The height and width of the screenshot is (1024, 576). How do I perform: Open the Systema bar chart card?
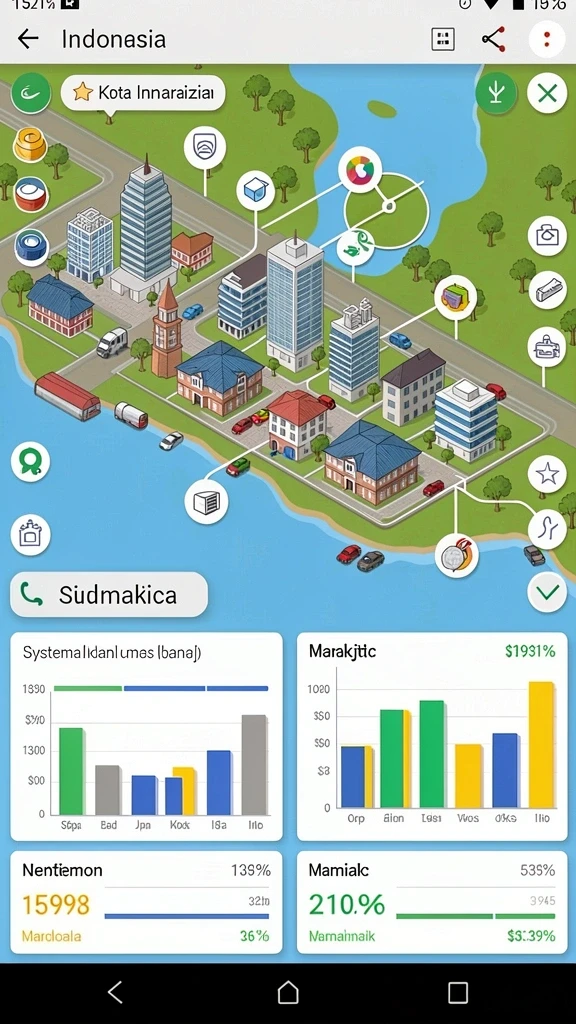pyautogui.click(x=146, y=736)
